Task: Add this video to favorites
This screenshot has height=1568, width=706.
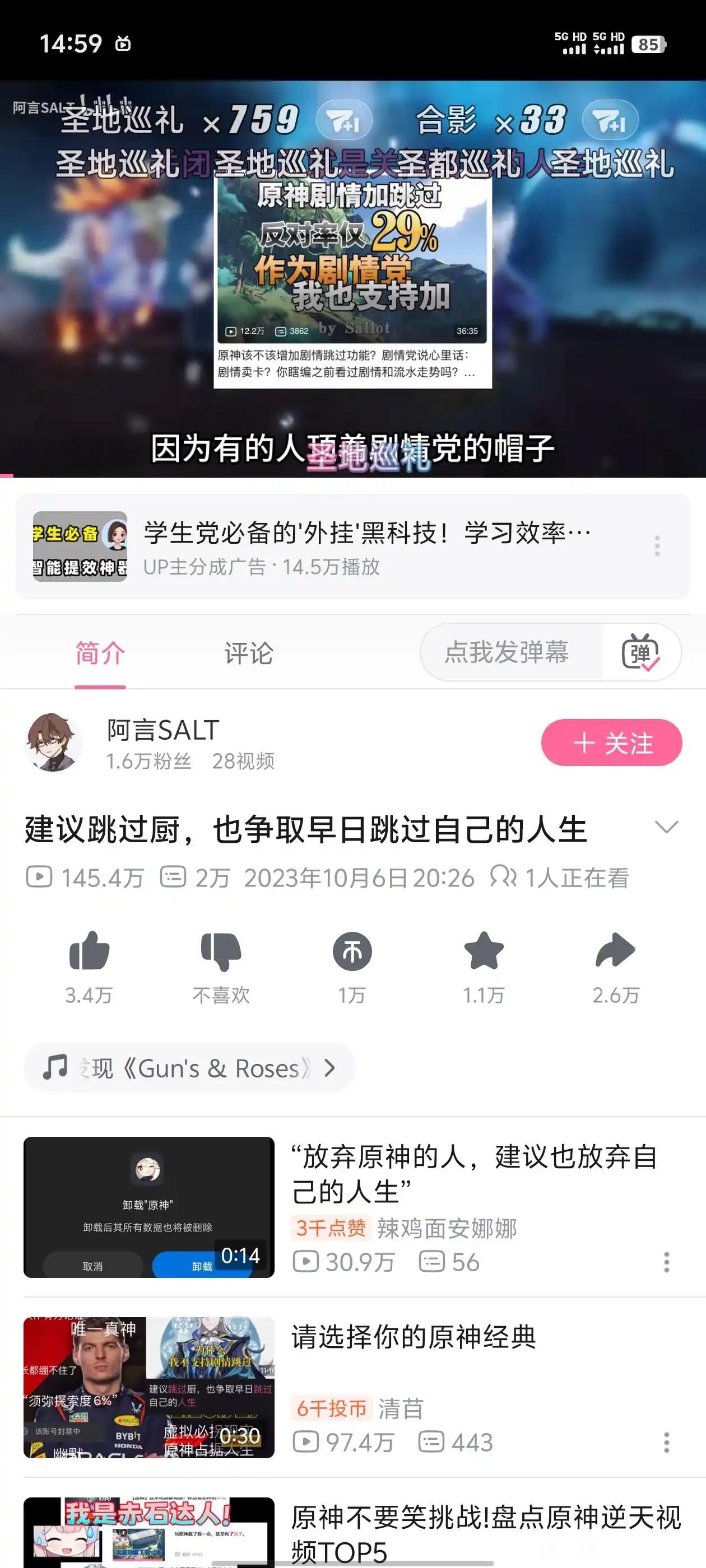Action: click(x=484, y=951)
